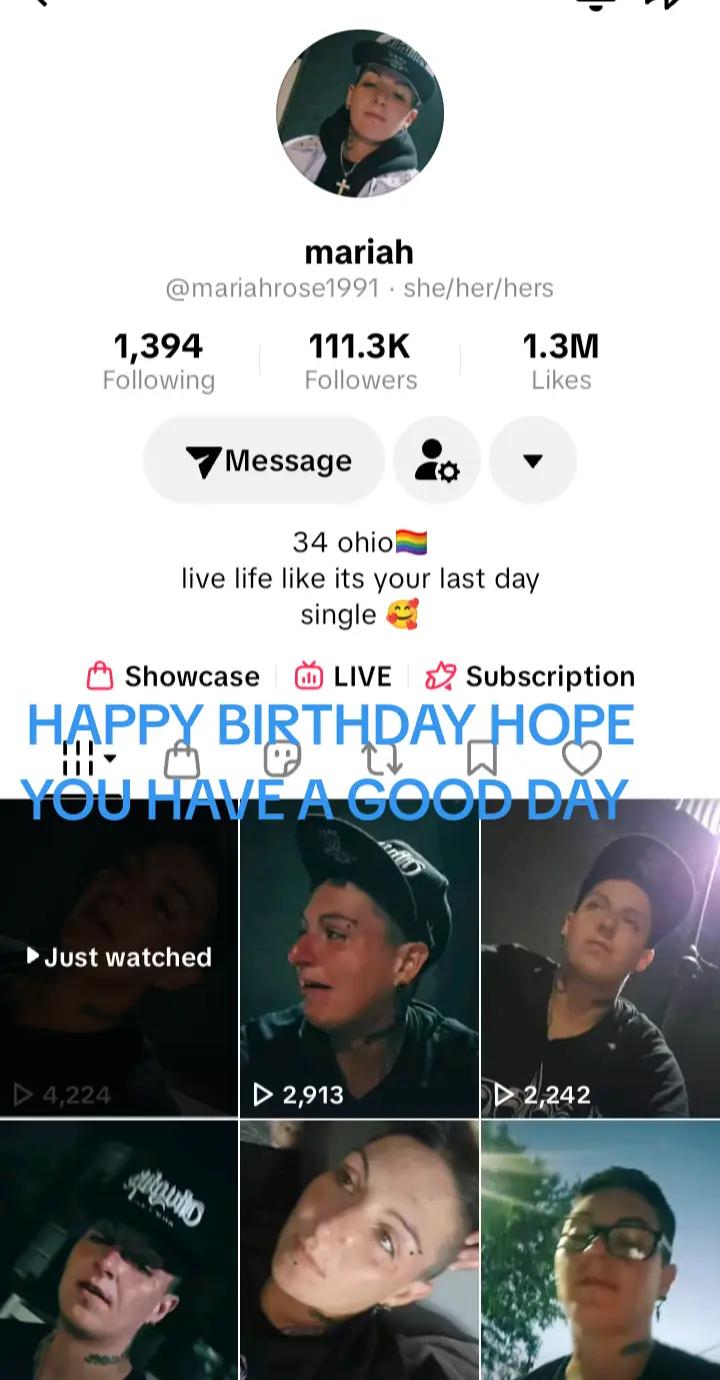Open the Showcase link
Viewport: 720px width, 1380px height.
pos(173,677)
